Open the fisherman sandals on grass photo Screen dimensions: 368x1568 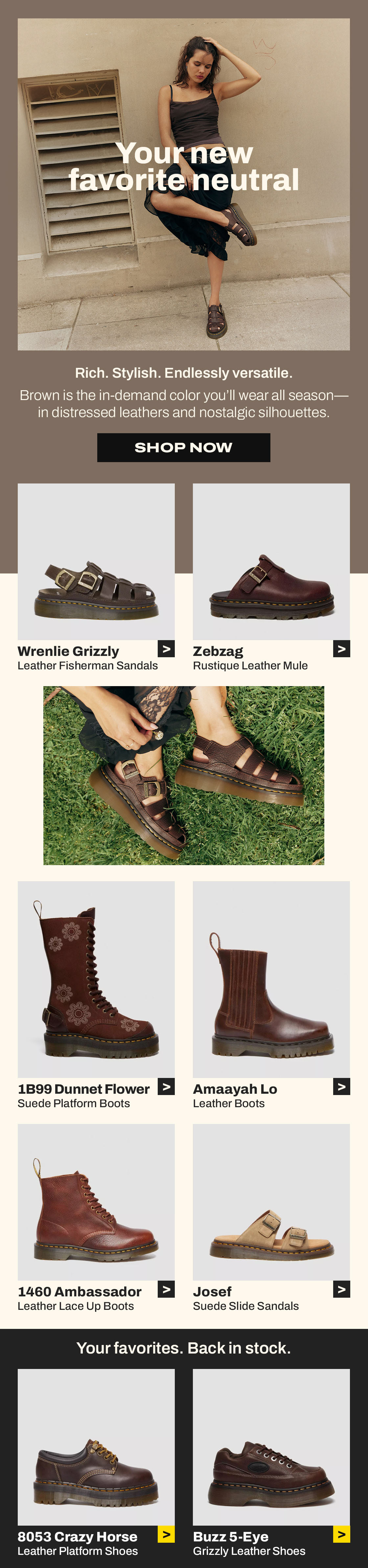pos(183,775)
